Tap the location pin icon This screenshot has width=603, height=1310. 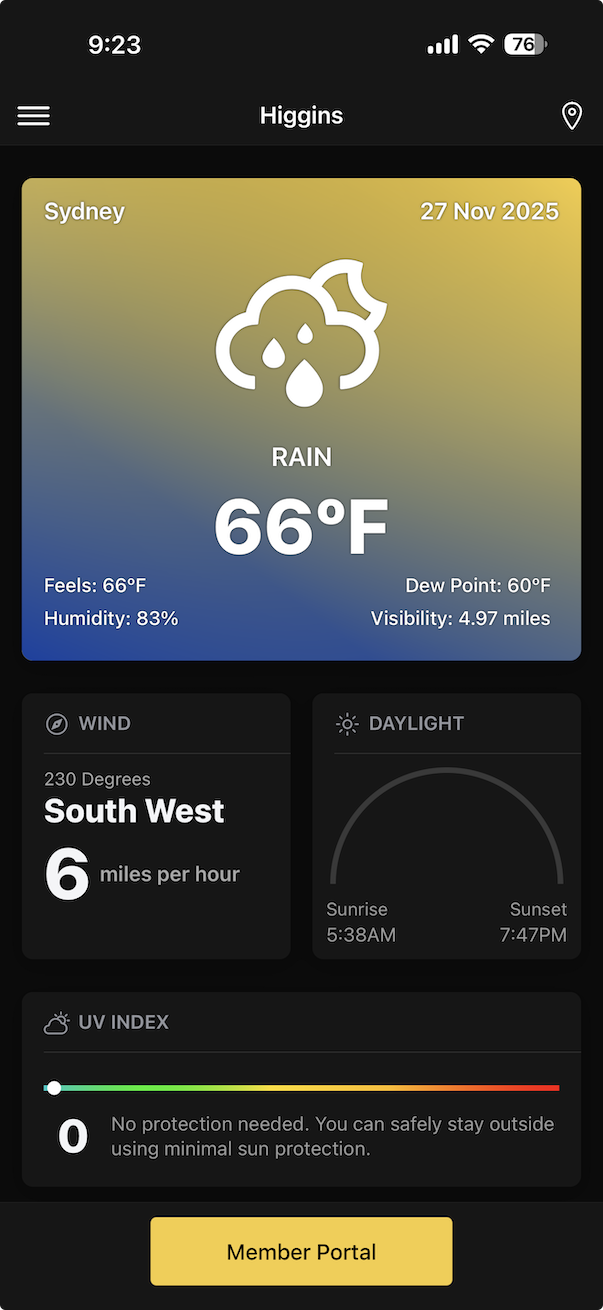[x=571, y=116]
